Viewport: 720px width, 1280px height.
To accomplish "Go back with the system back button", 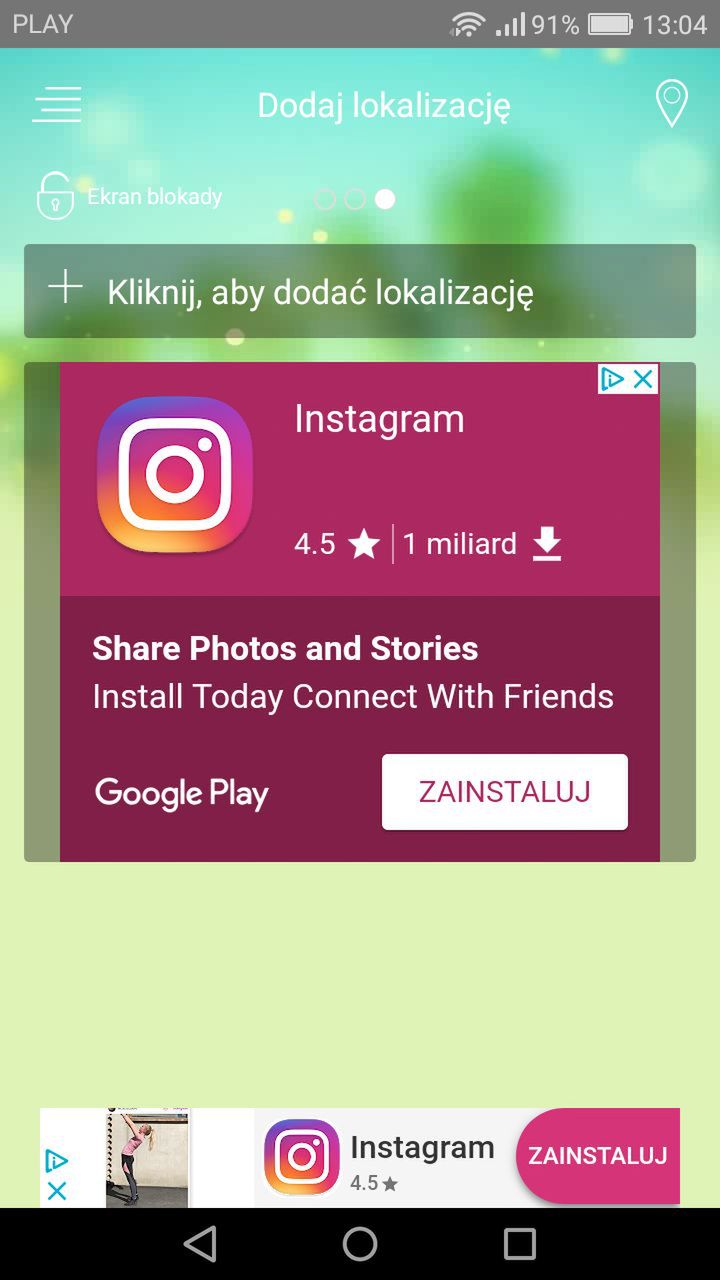I will [x=200, y=1244].
